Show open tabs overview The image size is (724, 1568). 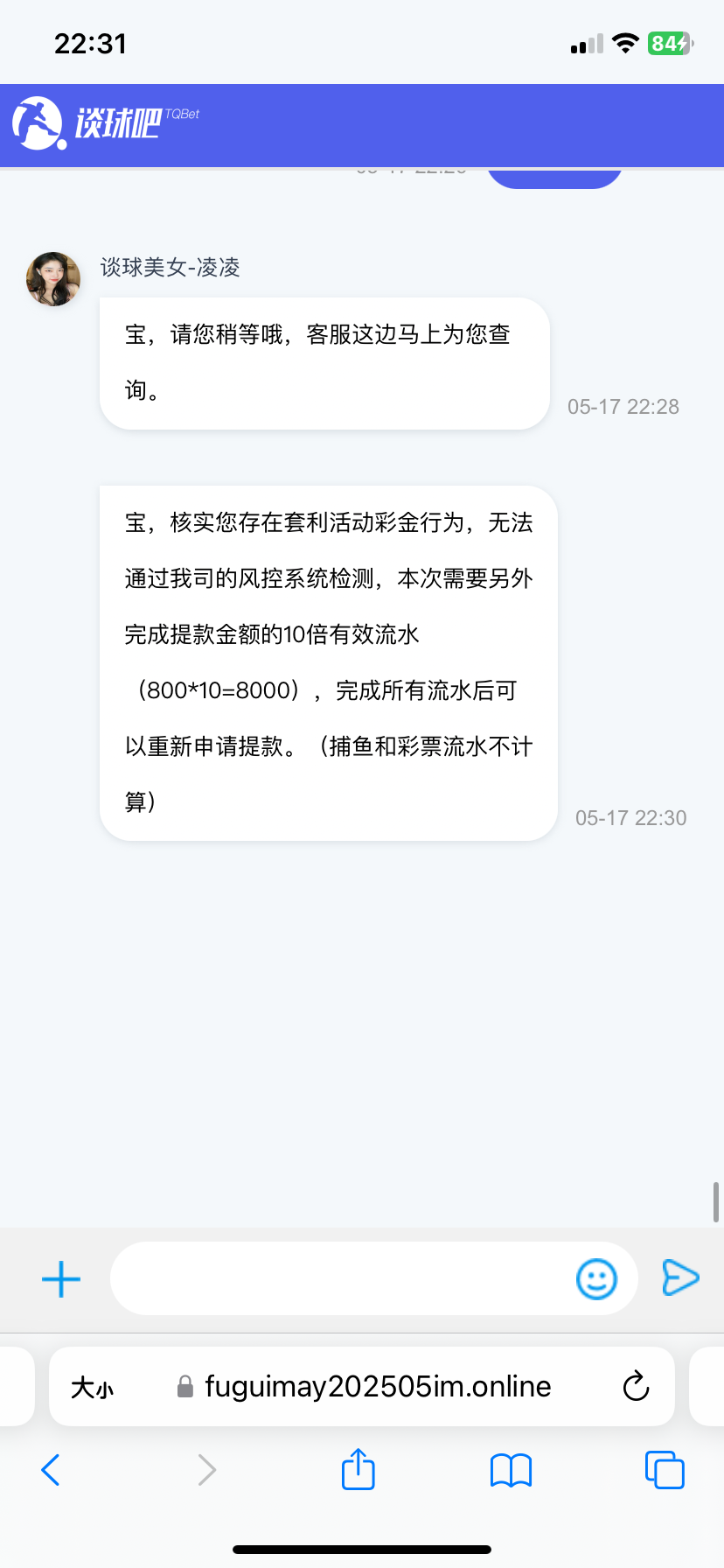[665, 1470]
